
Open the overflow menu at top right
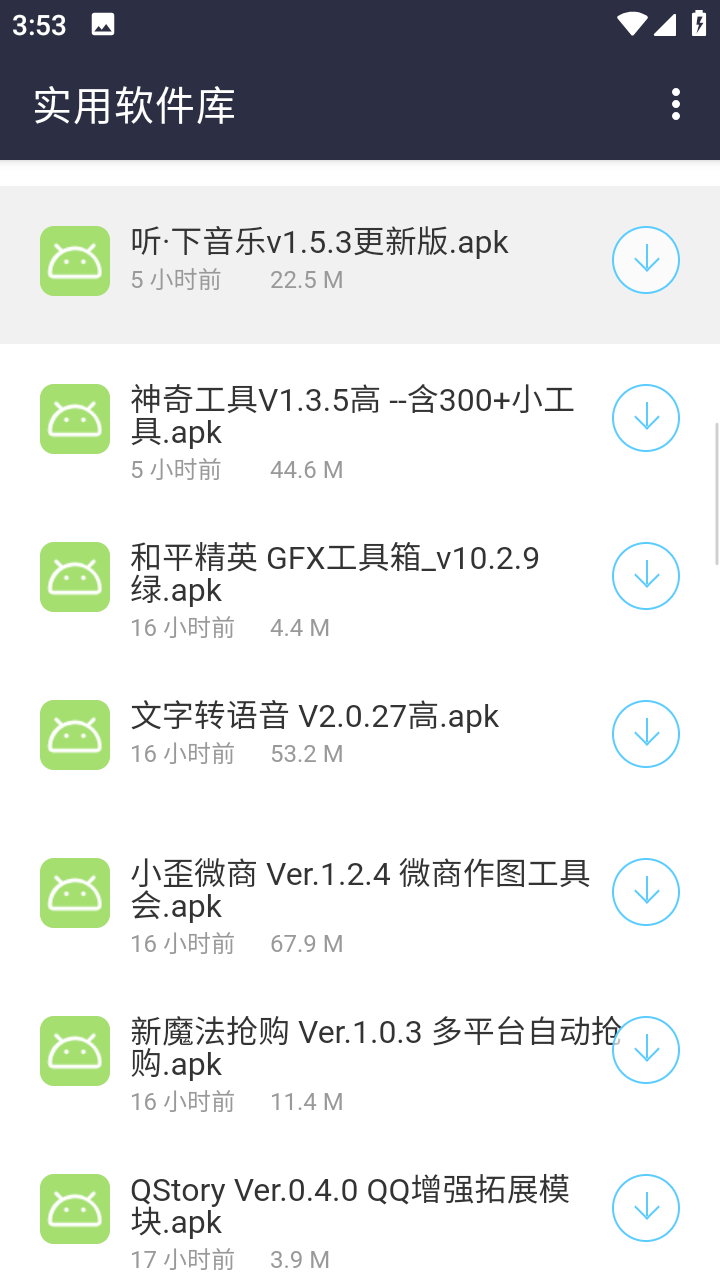point(676,104)
